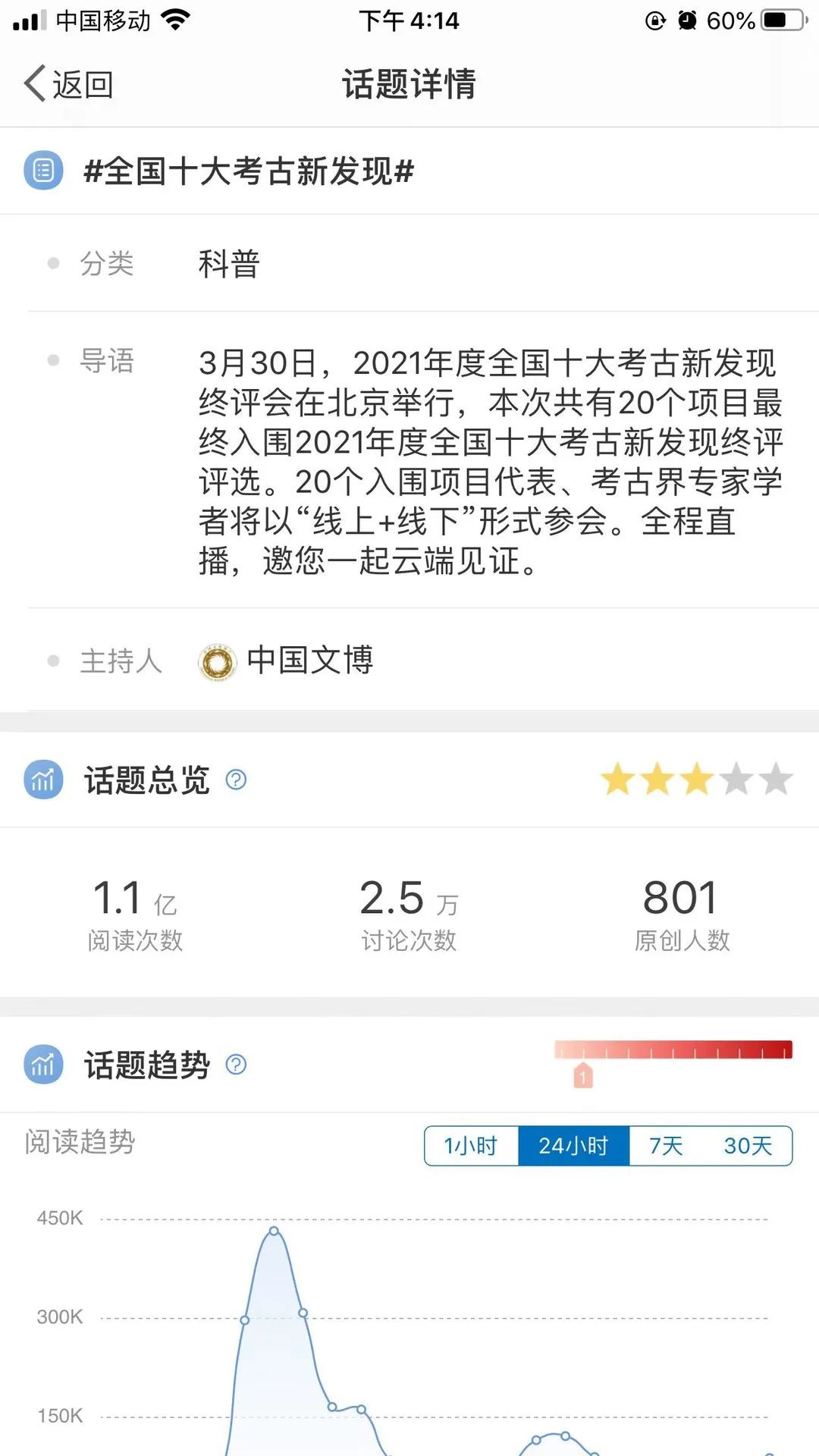Switch trend range to 1小时

[x=471, y=1145]
